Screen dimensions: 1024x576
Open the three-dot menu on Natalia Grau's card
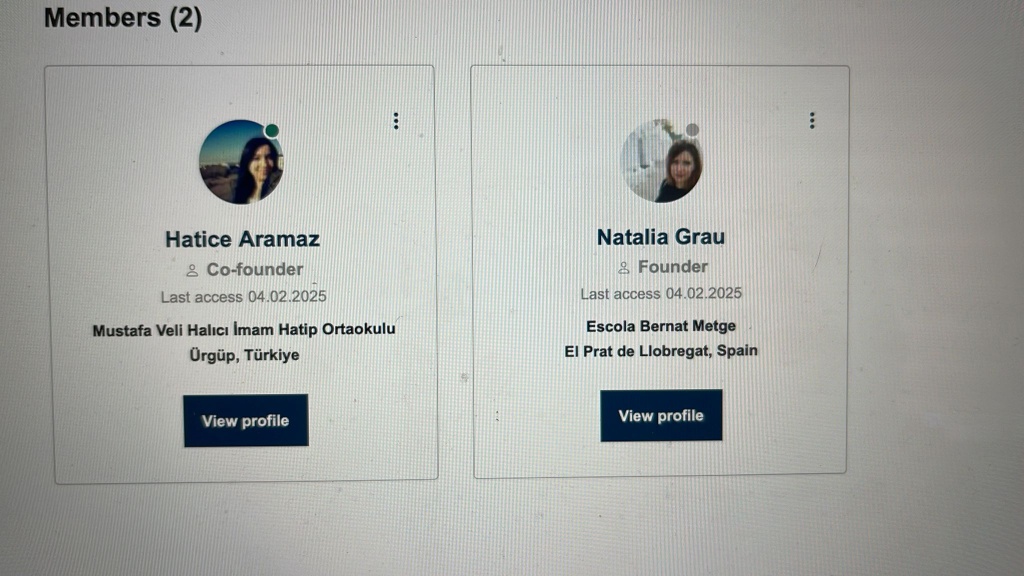(x=811, y=121)
